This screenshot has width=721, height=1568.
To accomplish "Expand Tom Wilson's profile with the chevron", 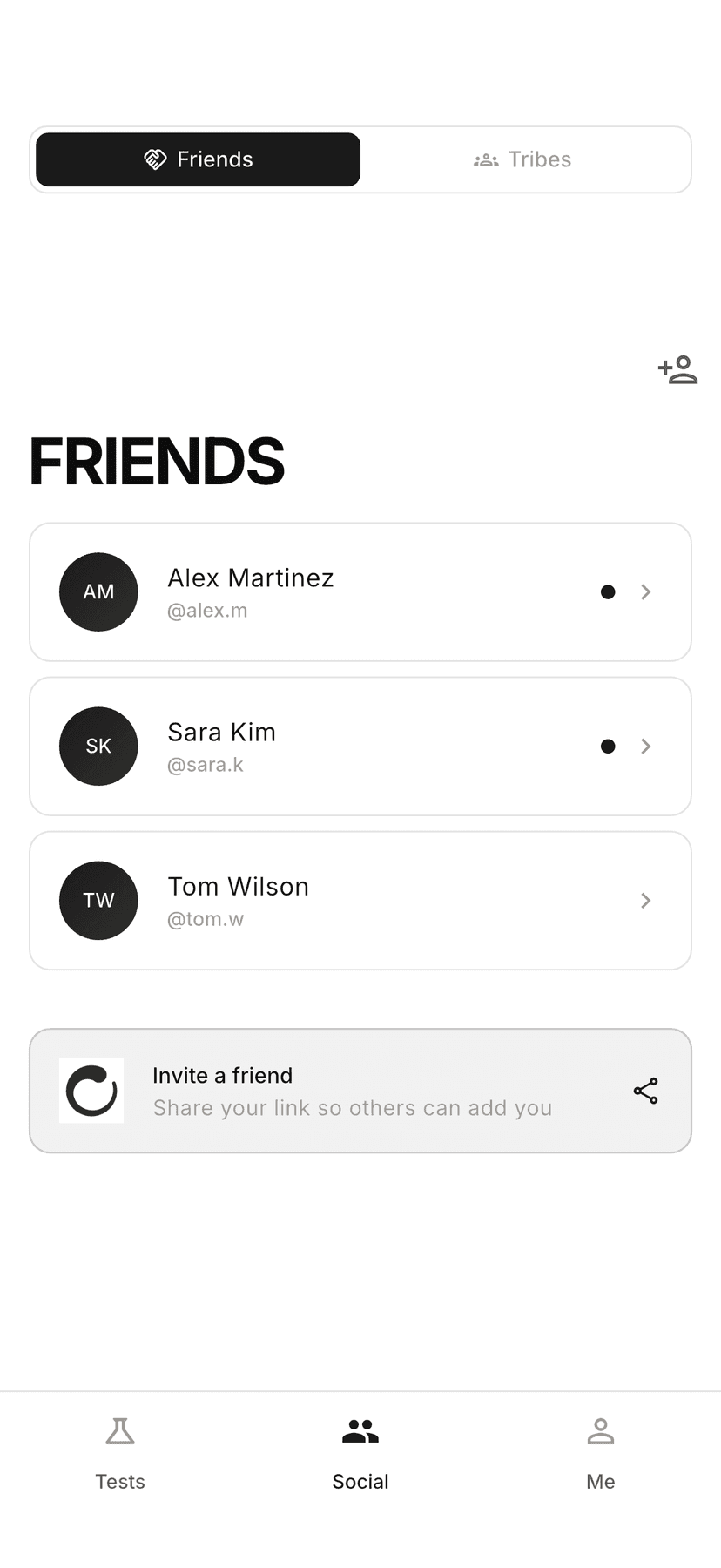I will [x=646, y=900].
